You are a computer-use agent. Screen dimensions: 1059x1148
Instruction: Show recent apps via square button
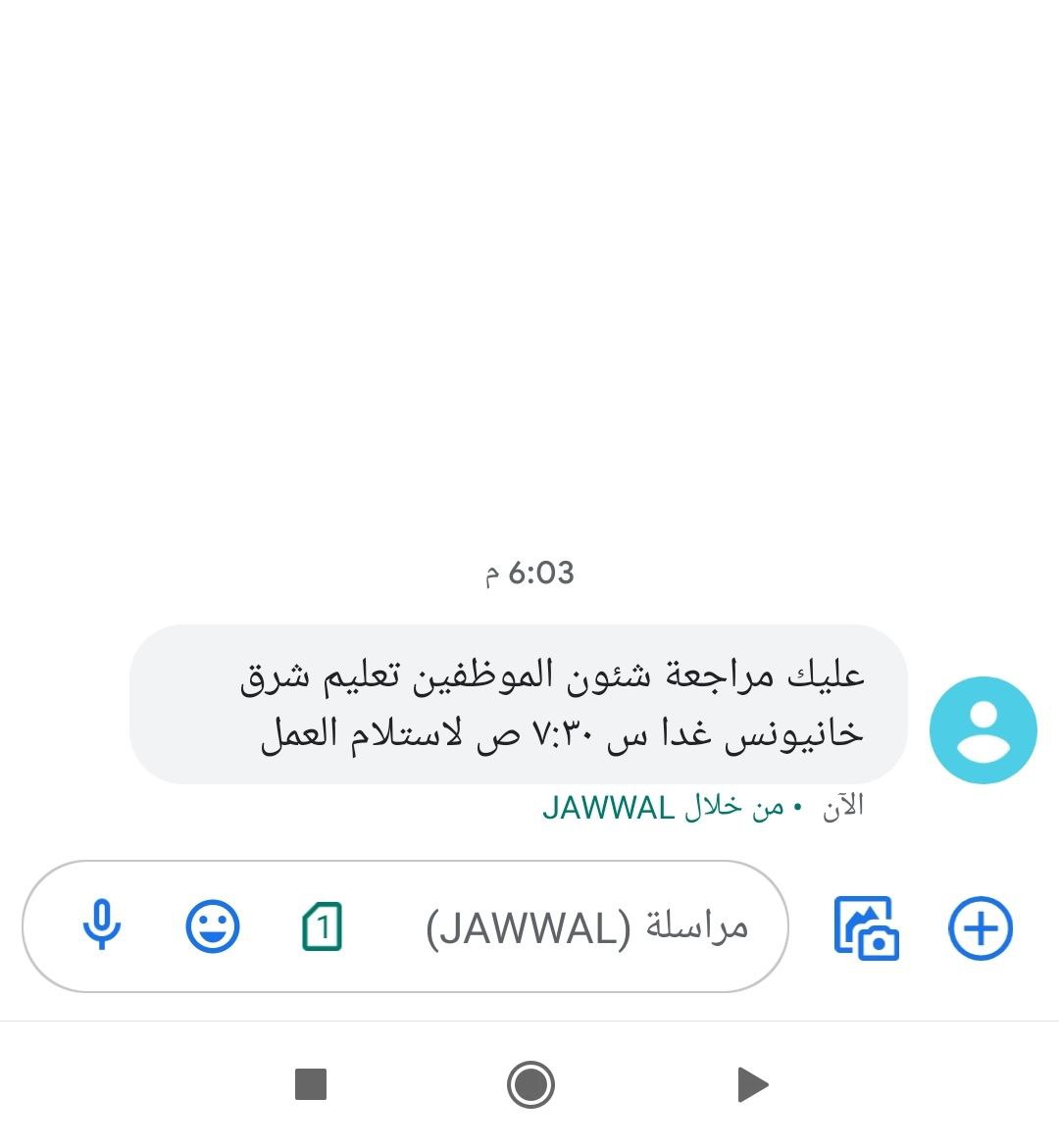(x=311, y=1084)
